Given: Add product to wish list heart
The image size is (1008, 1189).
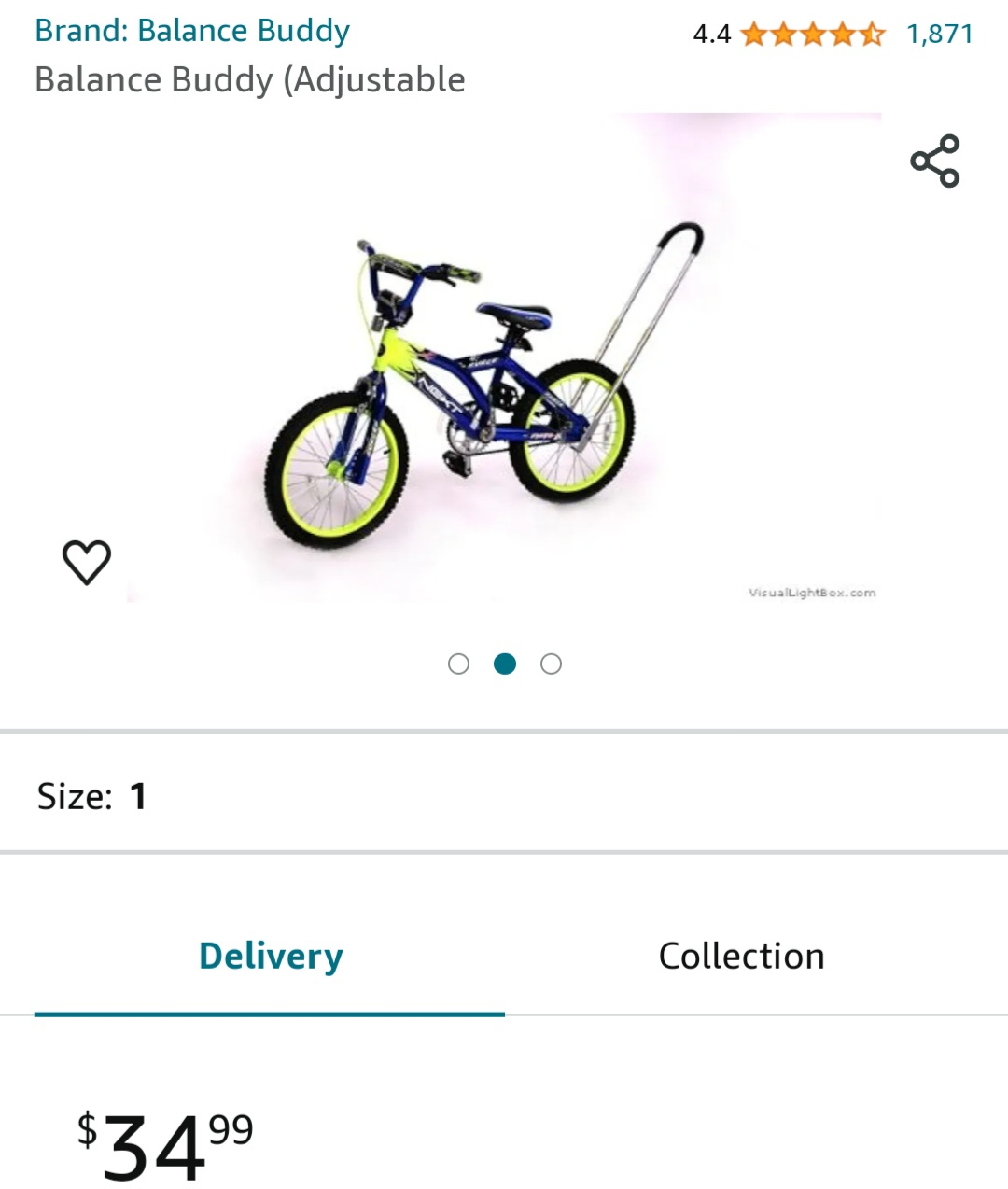Looking at the screenshot, I should (x=87, y=562).
